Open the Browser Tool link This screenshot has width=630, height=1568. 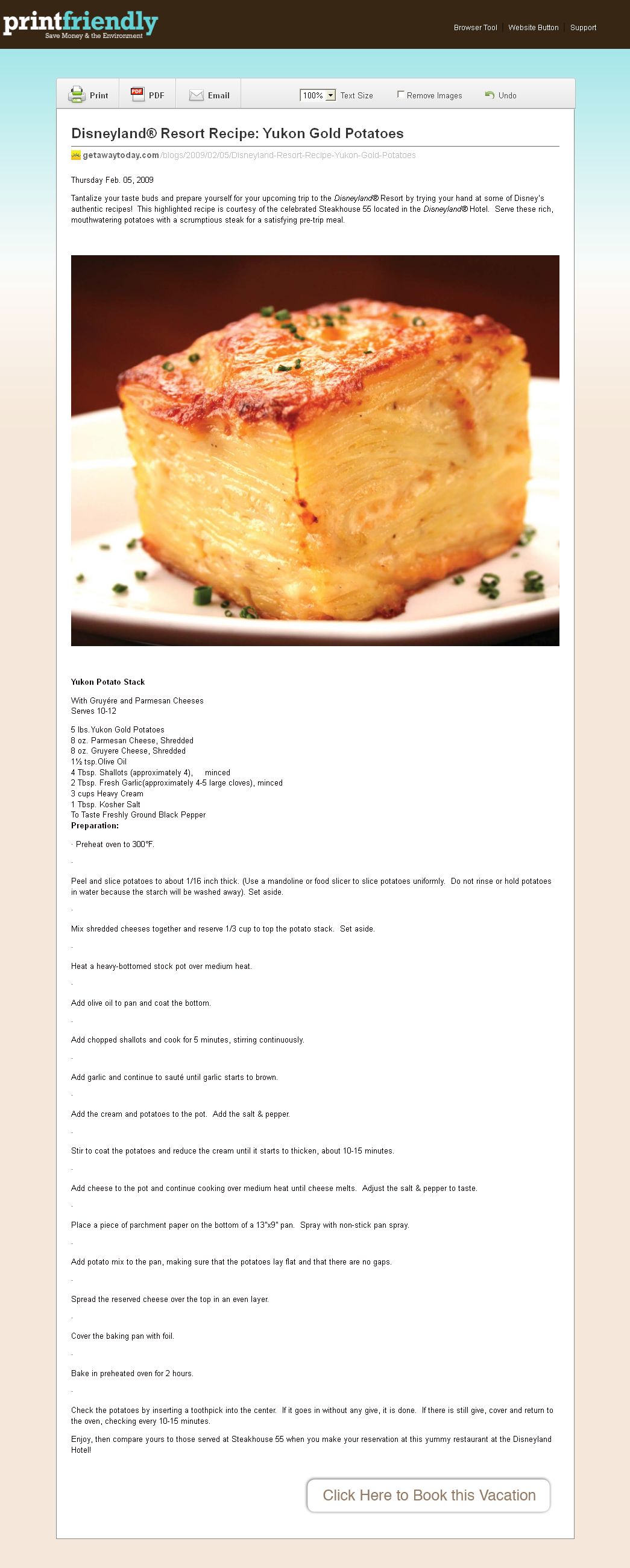[475, 27]
